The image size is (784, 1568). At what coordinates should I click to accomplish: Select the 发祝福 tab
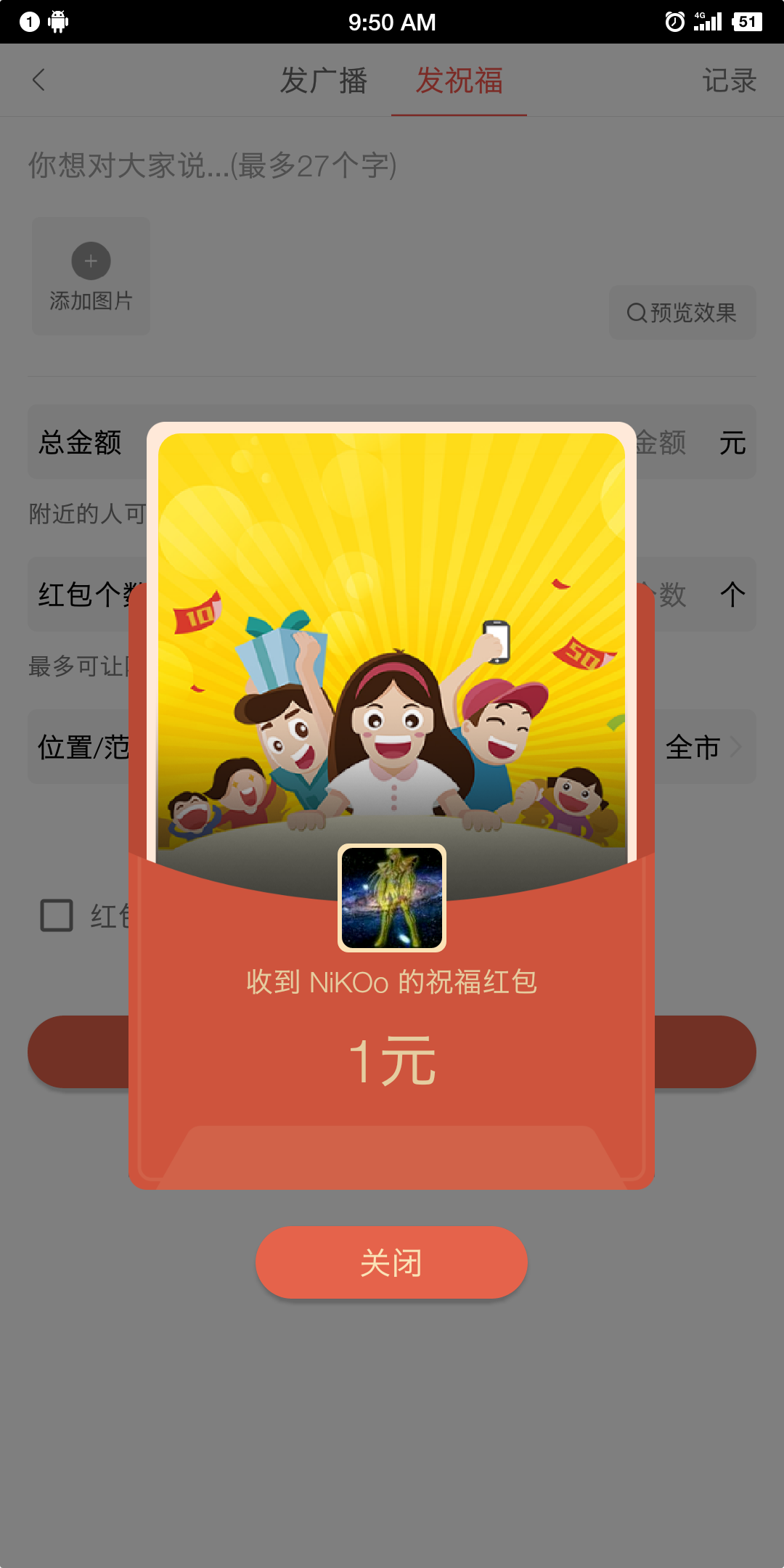(459, 80)
